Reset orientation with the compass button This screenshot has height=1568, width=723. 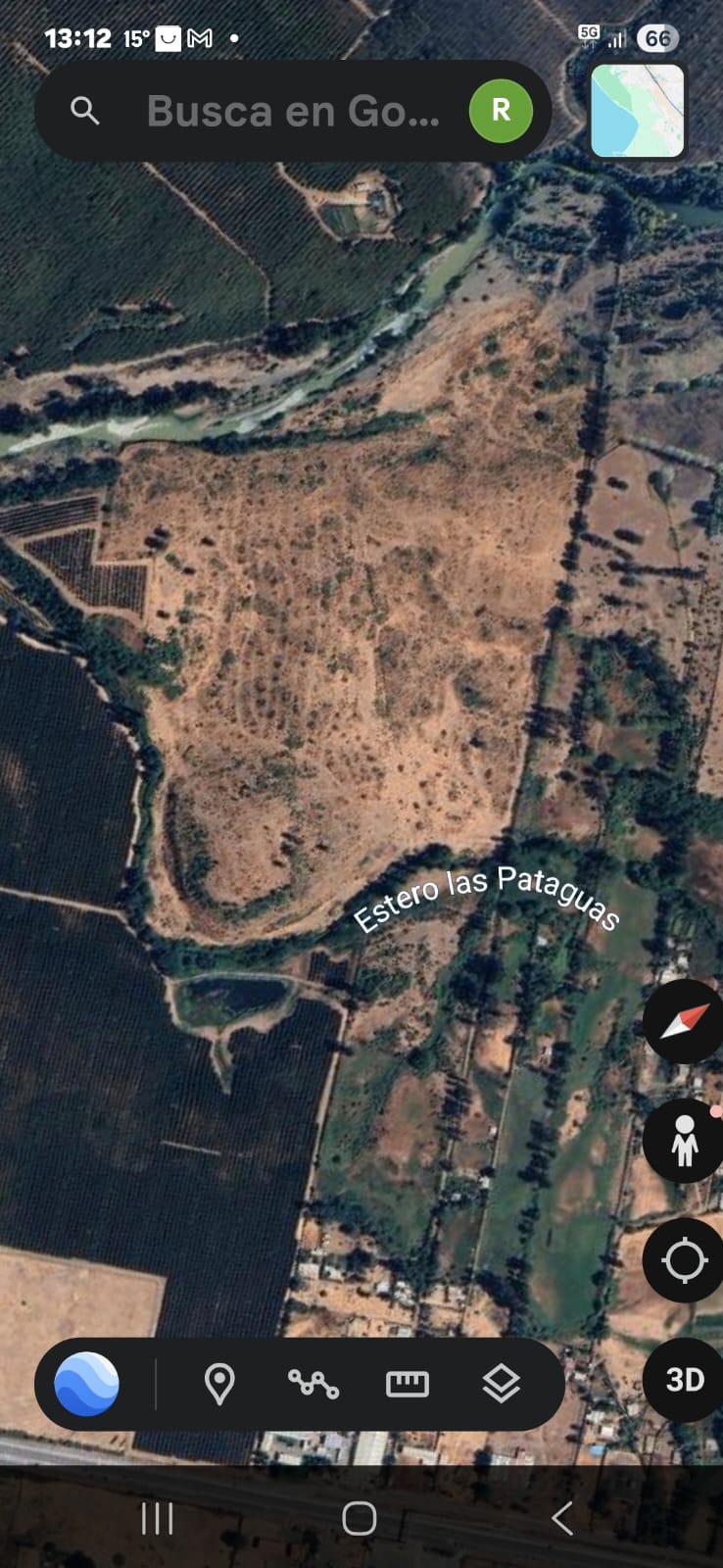tap(684, 1021)
